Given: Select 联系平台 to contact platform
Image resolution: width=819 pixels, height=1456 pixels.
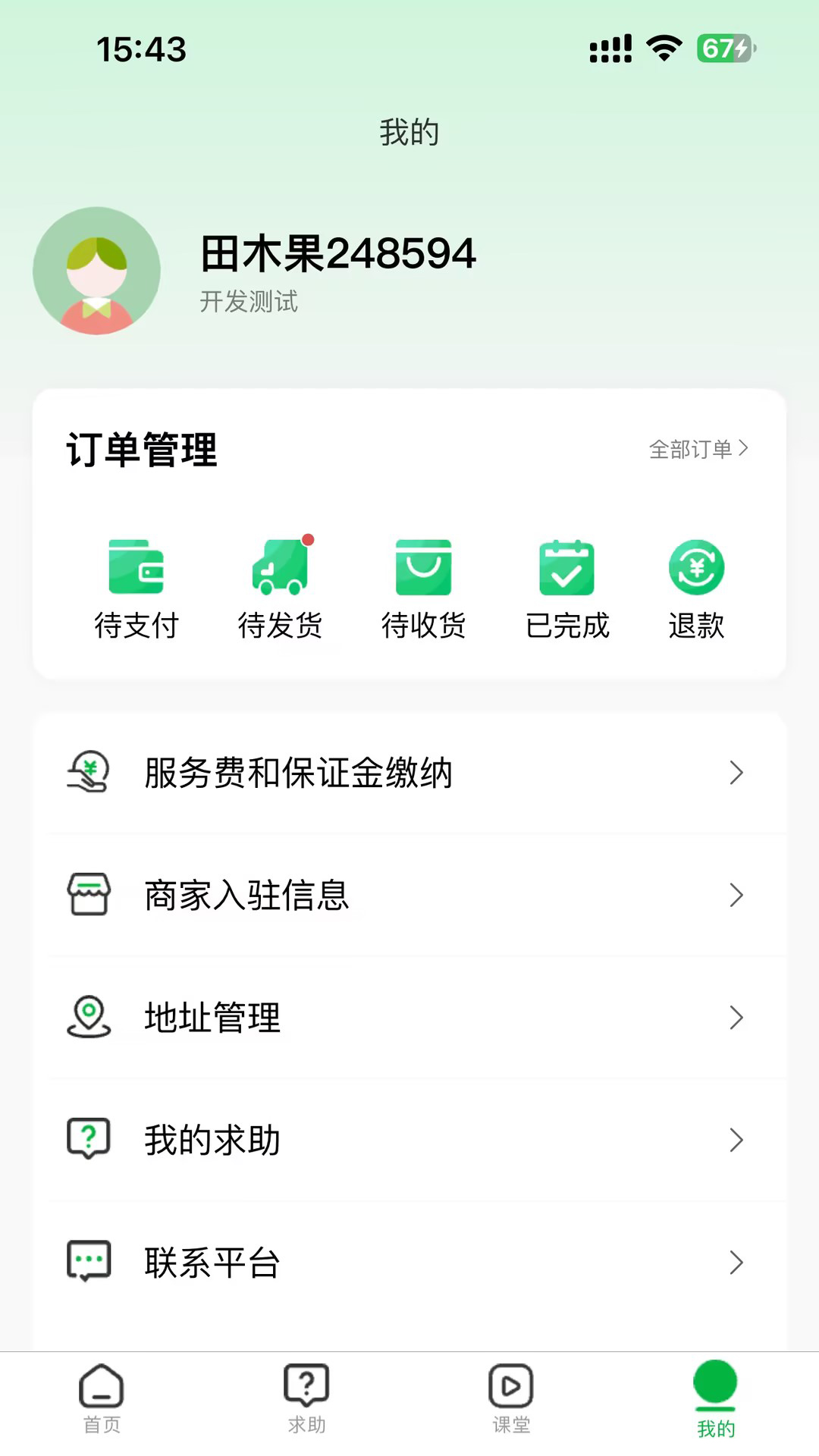Looking at the screenshot, I should click(x=409, y=1263).
